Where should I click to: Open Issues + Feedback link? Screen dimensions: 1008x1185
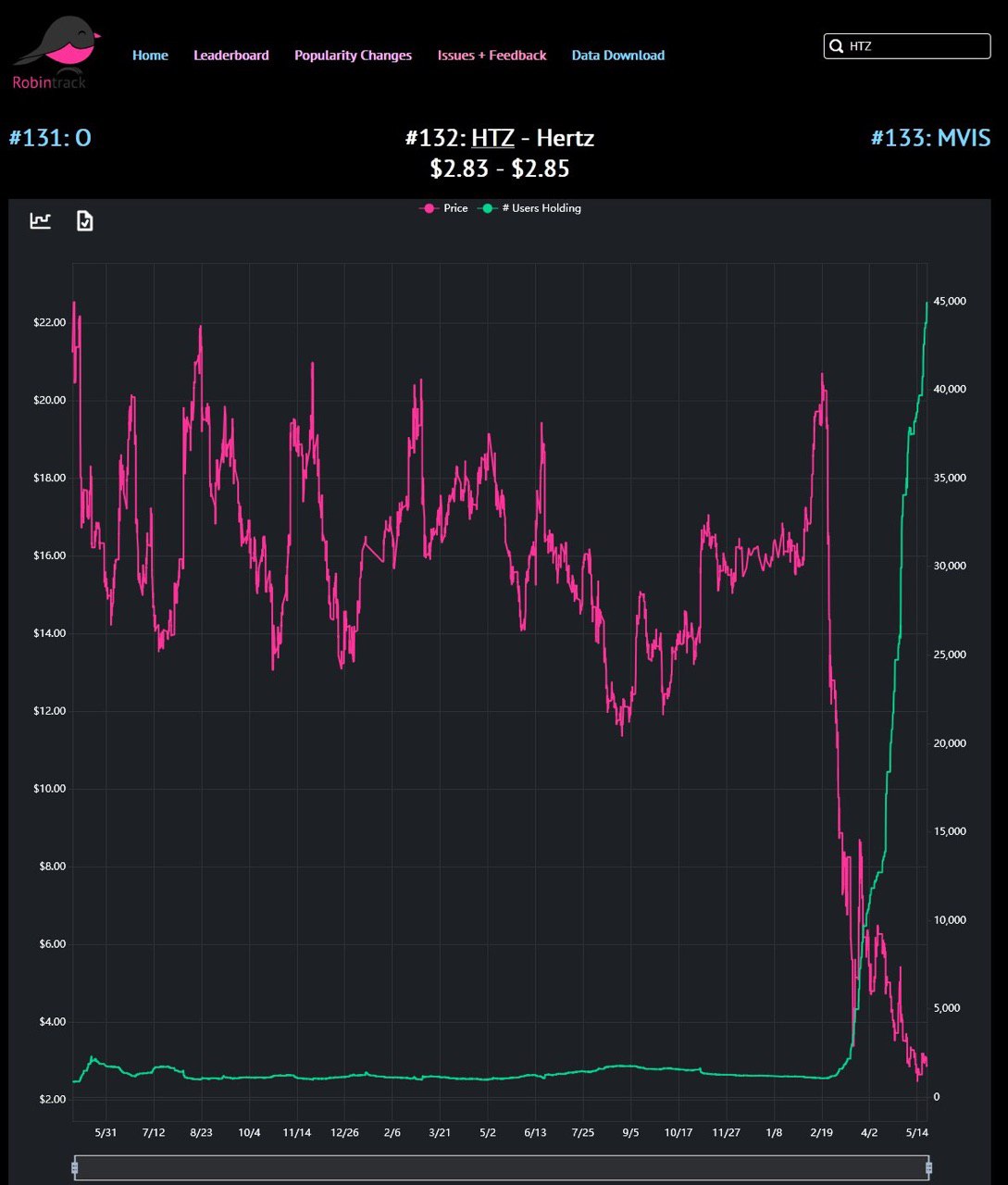492,56
